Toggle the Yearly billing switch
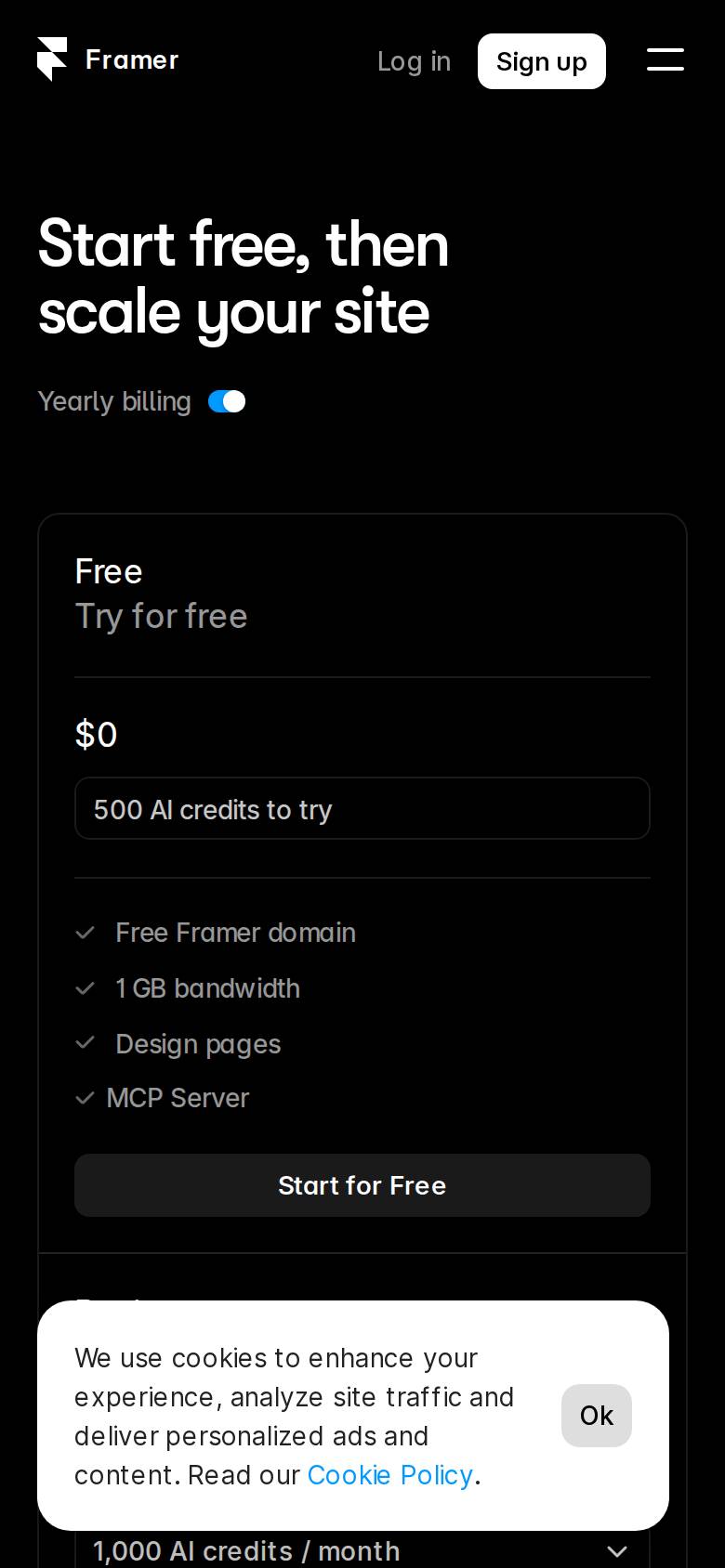Image resolution: width=725 pixels, height=1568 pixels. pyautogui.click(x=227, y=401)
